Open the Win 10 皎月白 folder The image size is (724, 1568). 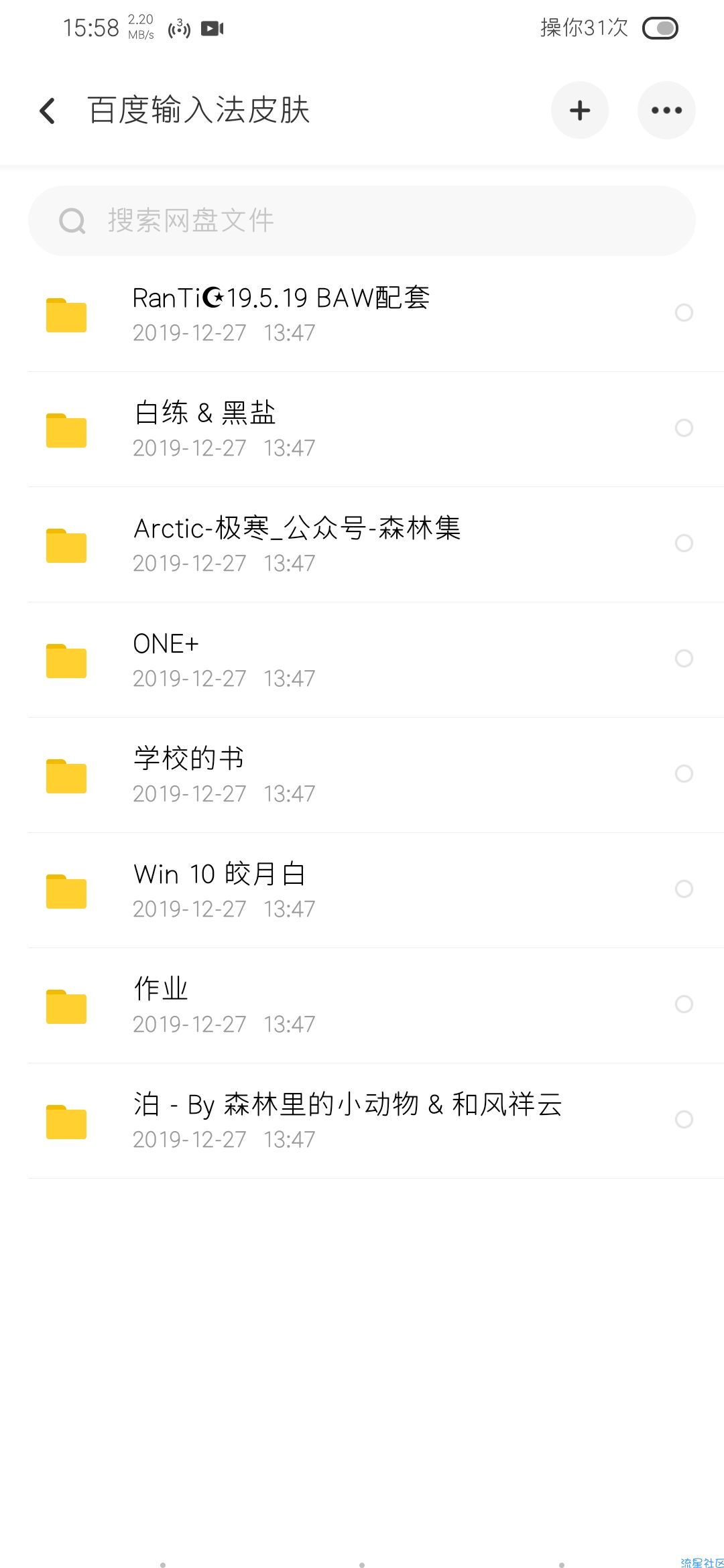point(362,890)
